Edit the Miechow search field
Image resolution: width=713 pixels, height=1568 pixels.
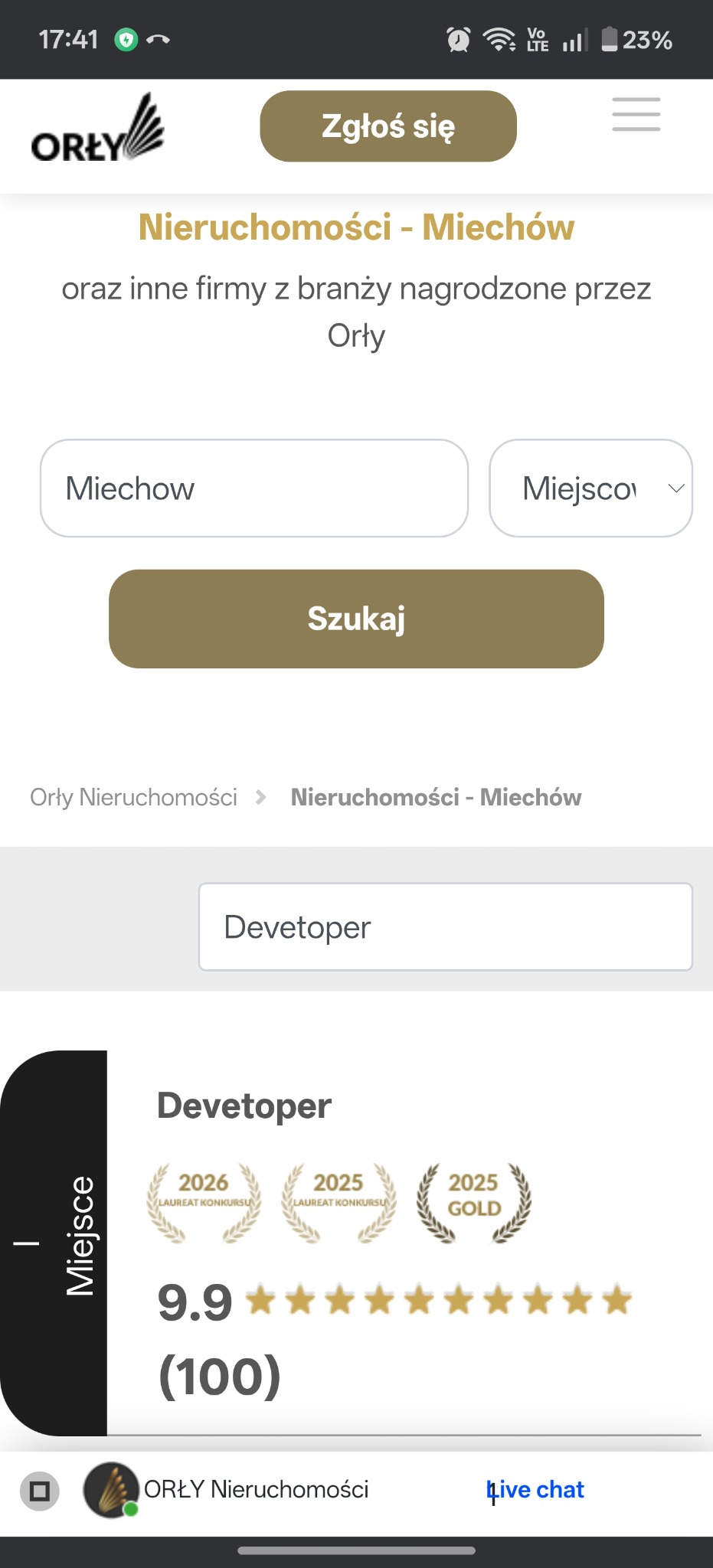click(253, 488)
